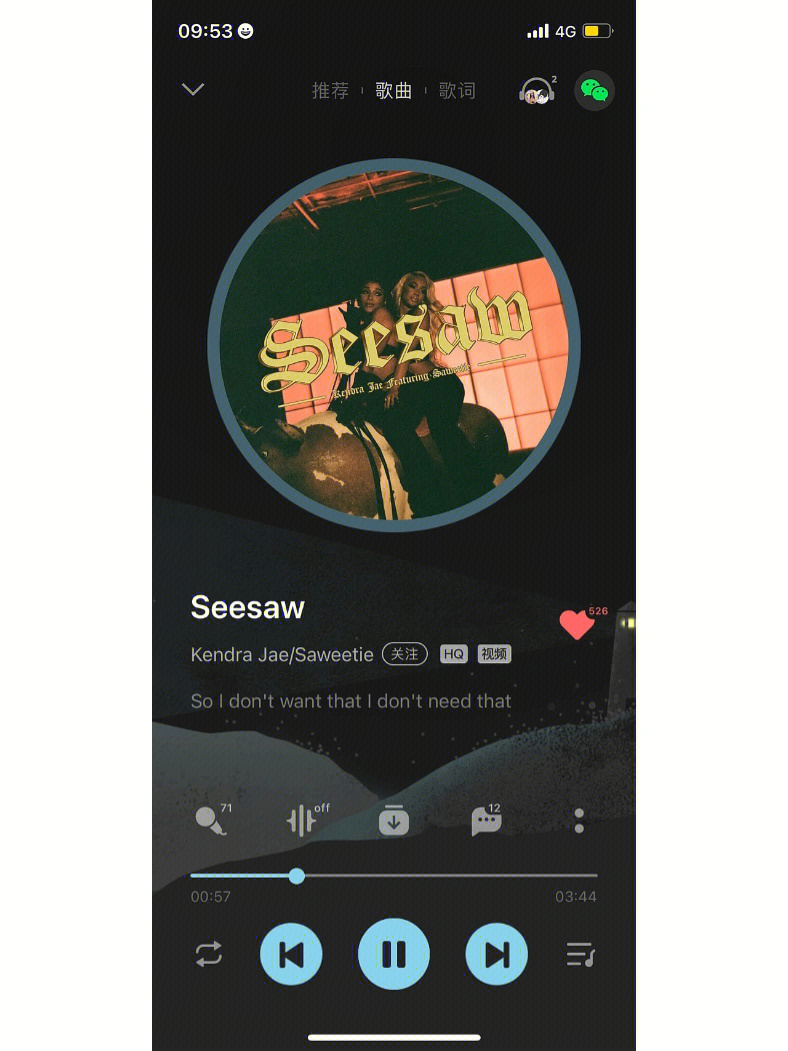The width and height of the screenshot is (788, 1051).
Task: Share the song via the WeChat icon
Action: click(594, 90)
